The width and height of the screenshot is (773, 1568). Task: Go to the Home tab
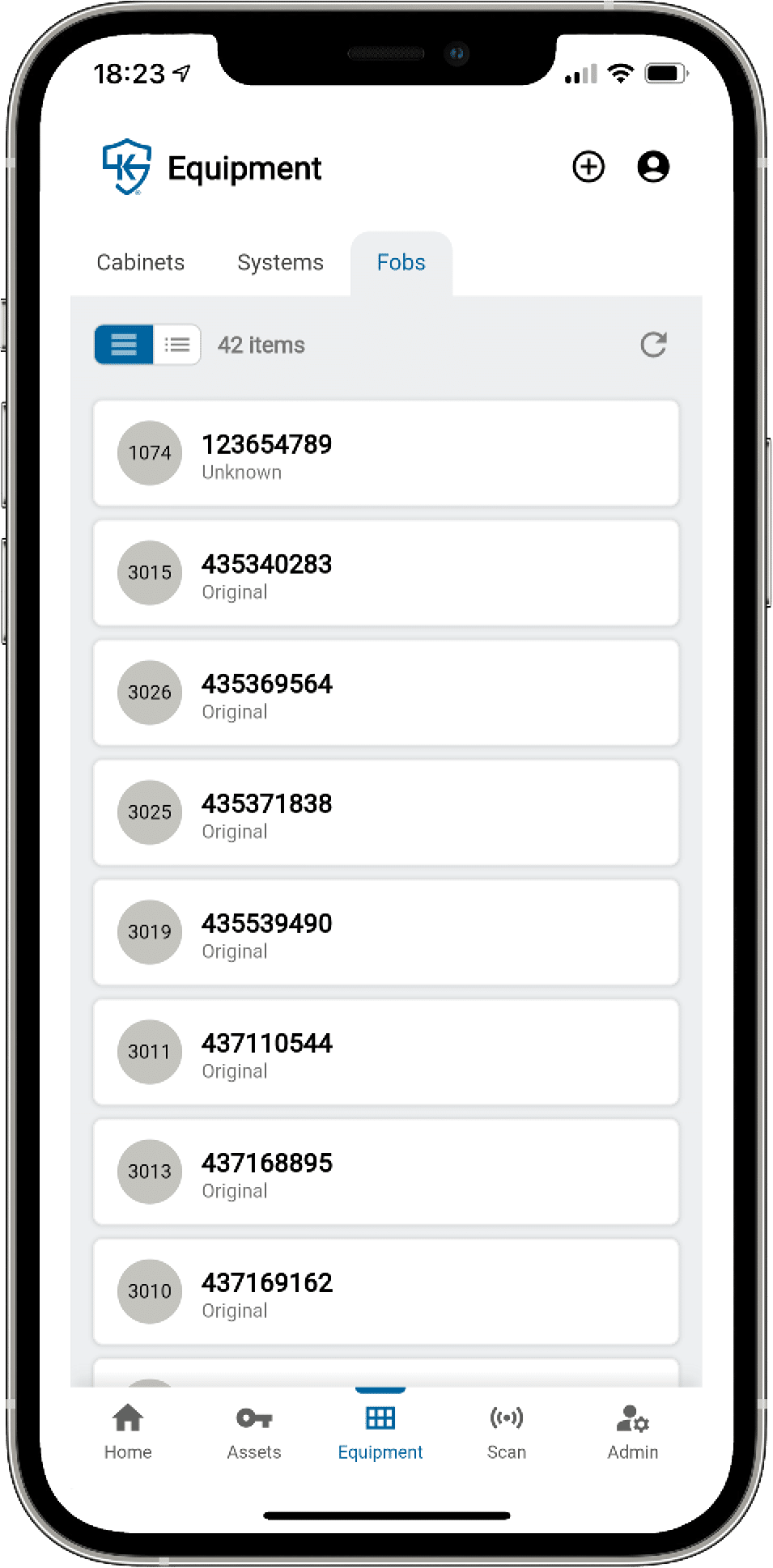coord(128,1432)
